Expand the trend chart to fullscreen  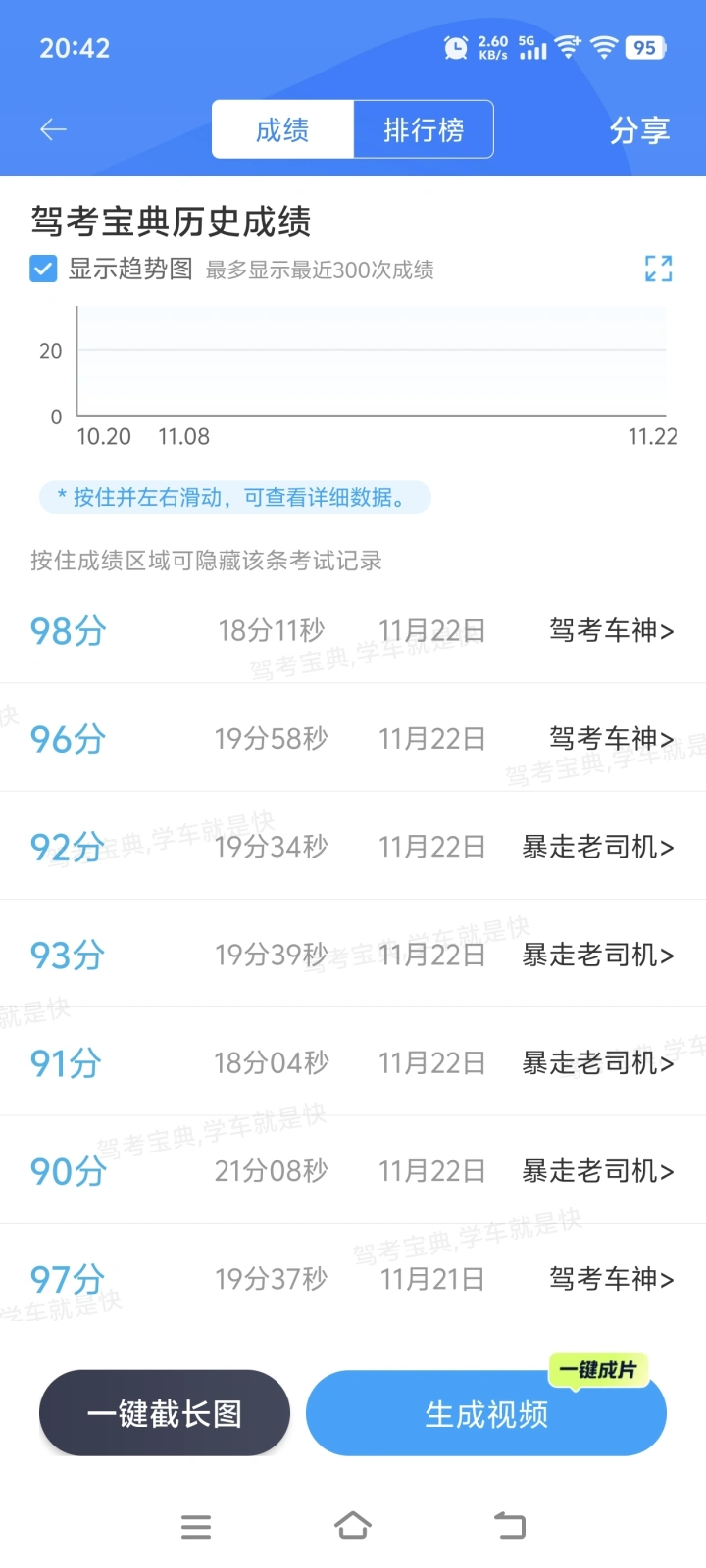tap(658, 269)
